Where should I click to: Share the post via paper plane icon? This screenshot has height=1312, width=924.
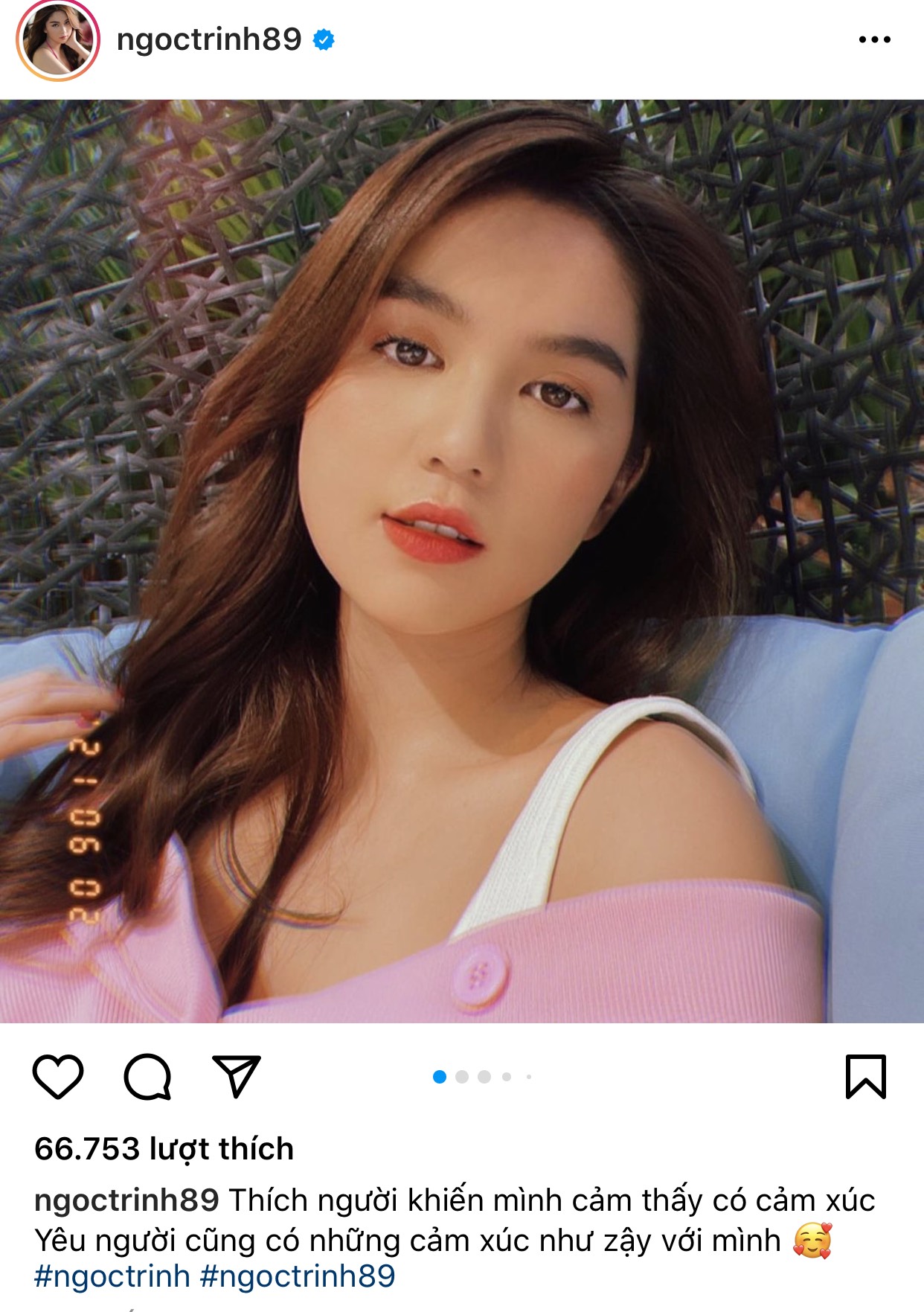(237, 1076)
